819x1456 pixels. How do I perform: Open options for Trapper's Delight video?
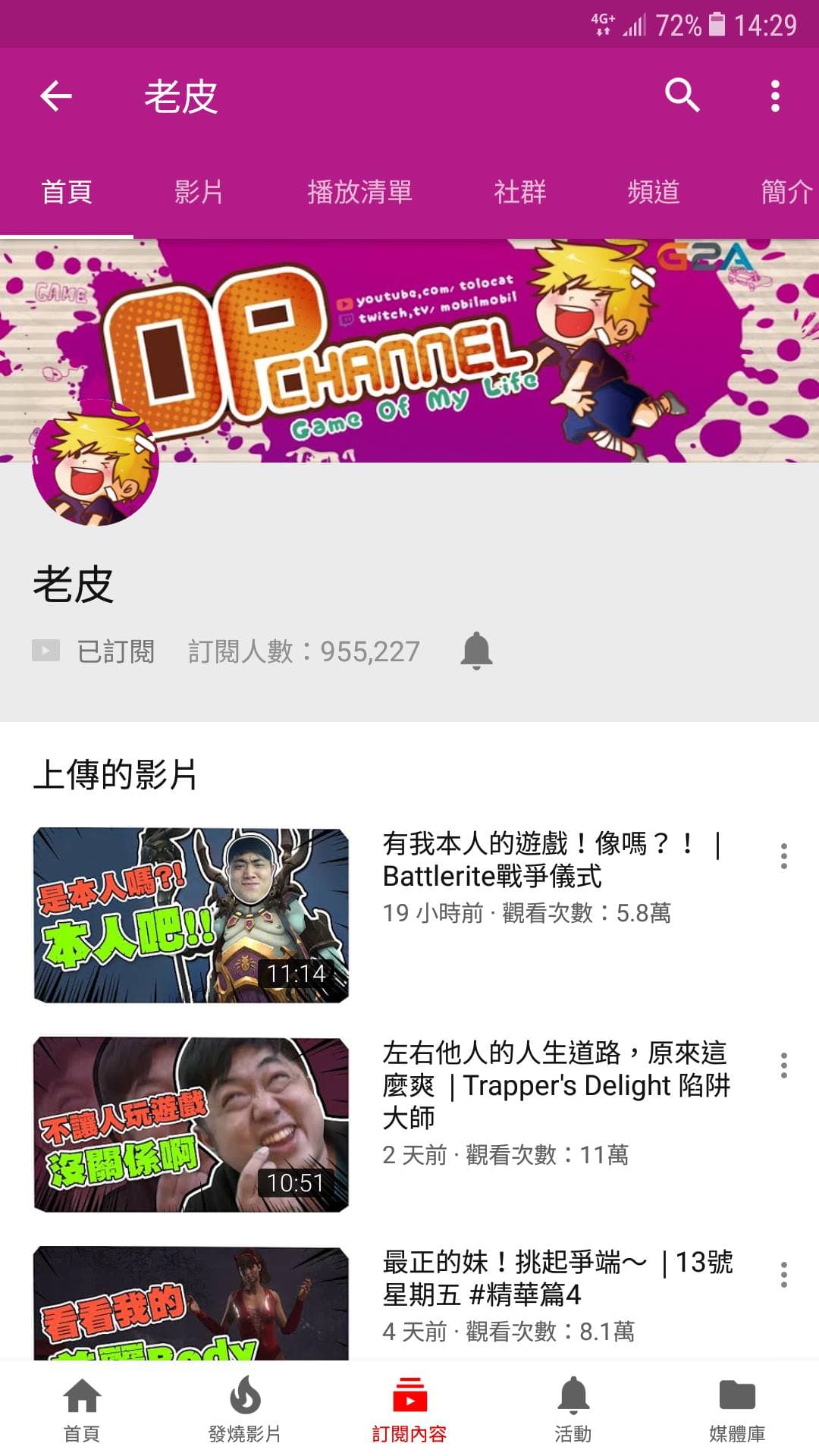(784, 1065)
